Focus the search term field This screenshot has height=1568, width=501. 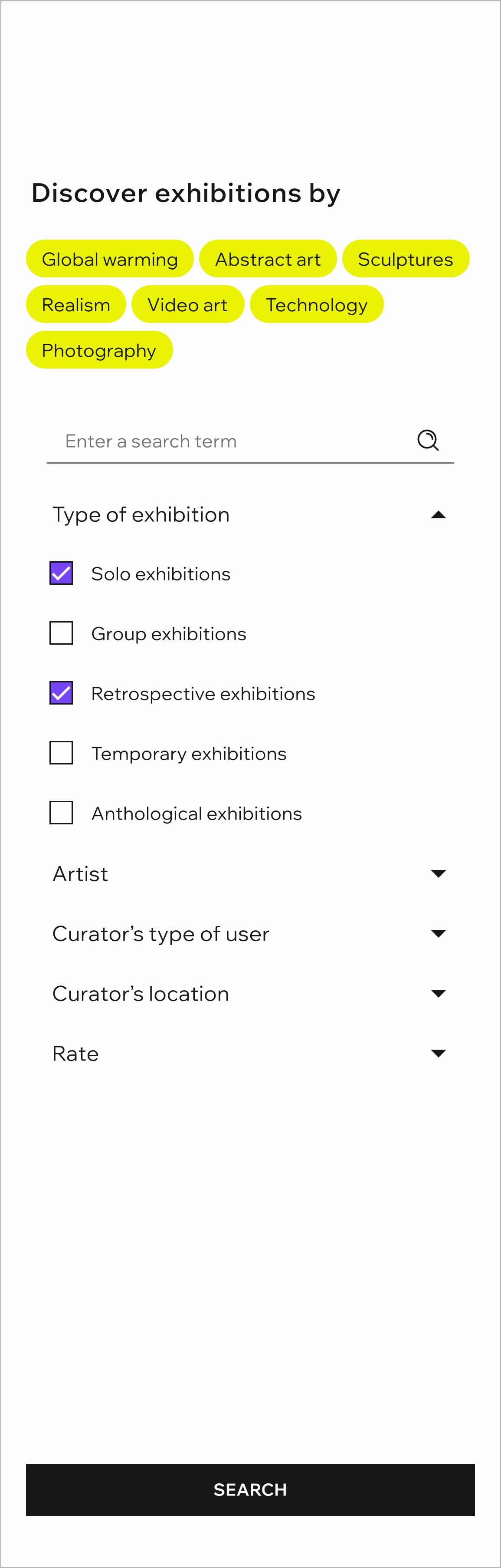coord(231,441)
